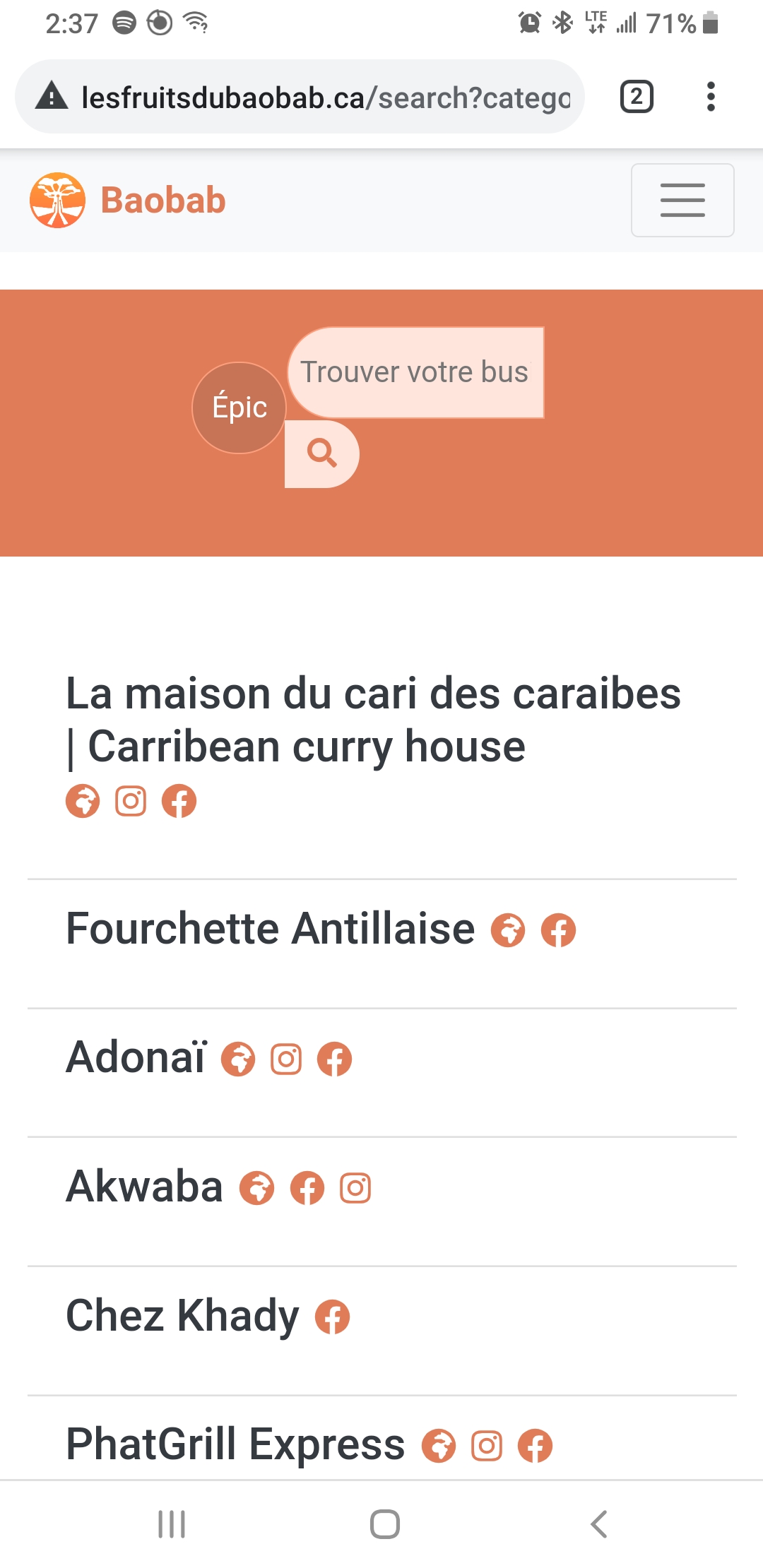Open Instagram page of La maison du cari
Image resolution: width=763 pixels, height=1568 pixels.
coord(131,802)
